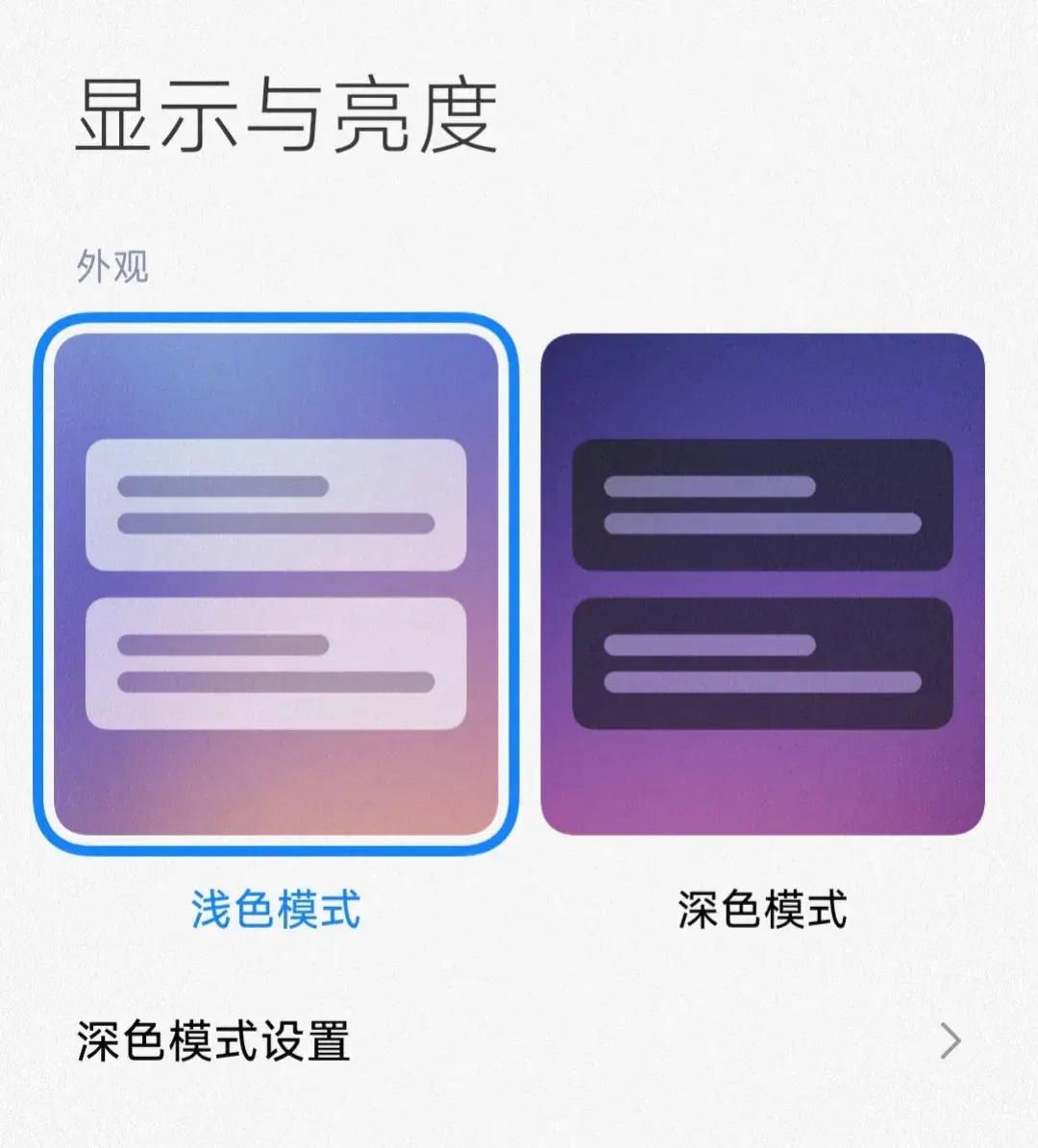Open 深色模式设置 settings row
The image size is (1038, 1148).
[x=519, y=1041]
